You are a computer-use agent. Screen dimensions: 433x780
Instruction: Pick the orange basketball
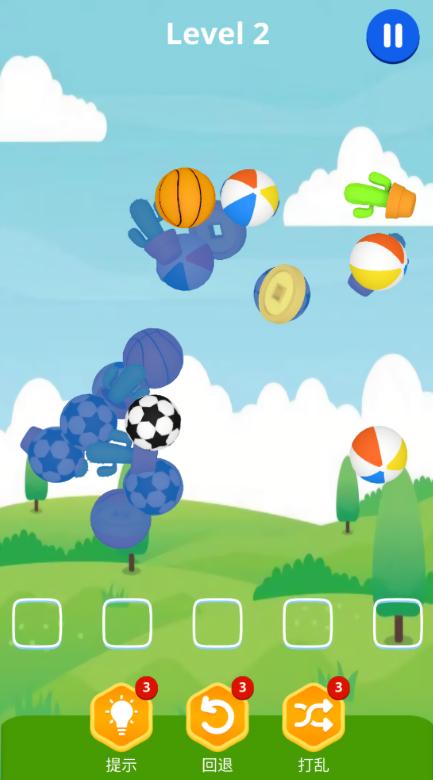pyautogui.click(x=185, y=197)
